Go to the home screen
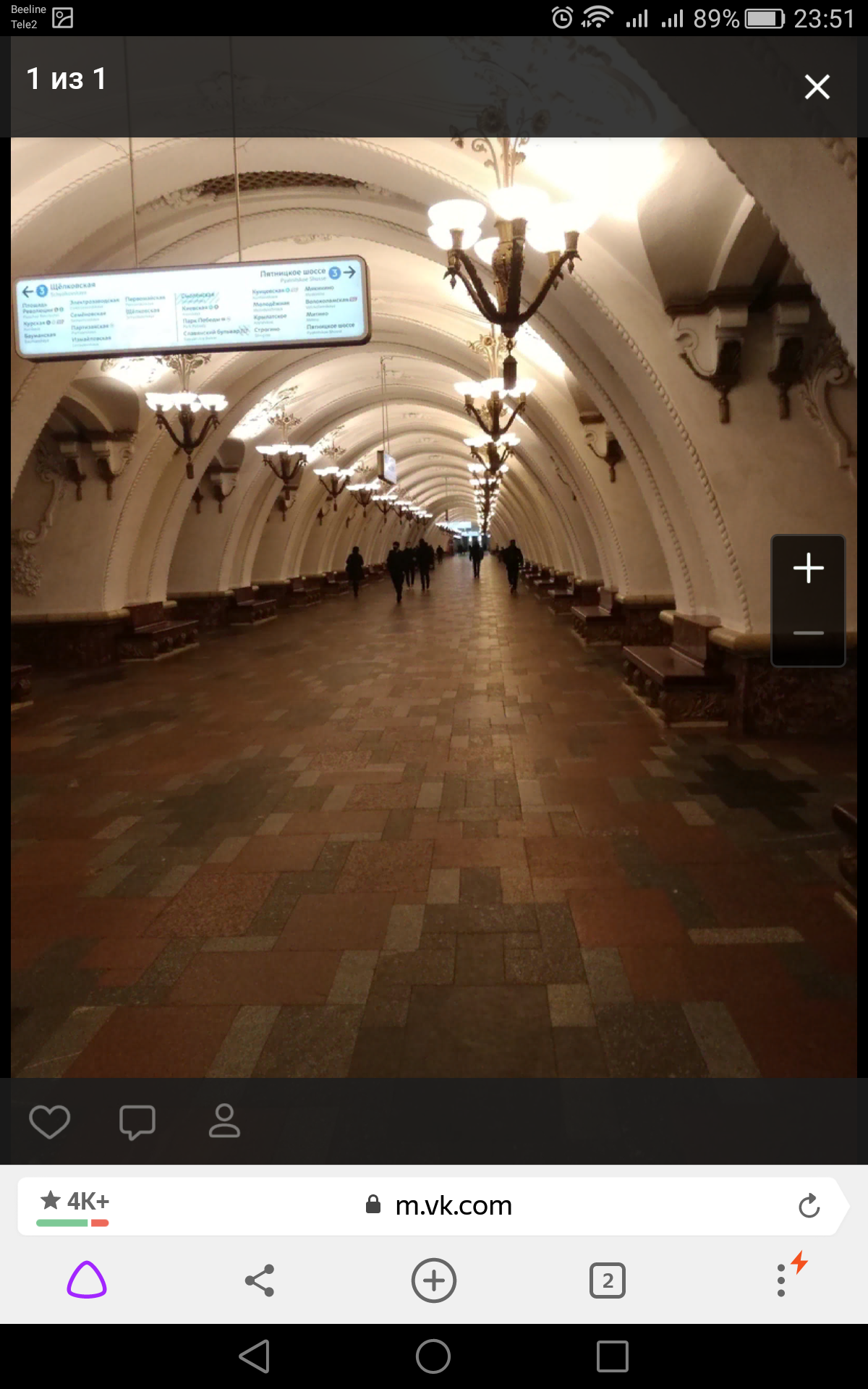The image size is (868, 1389). click(433, 1356)
